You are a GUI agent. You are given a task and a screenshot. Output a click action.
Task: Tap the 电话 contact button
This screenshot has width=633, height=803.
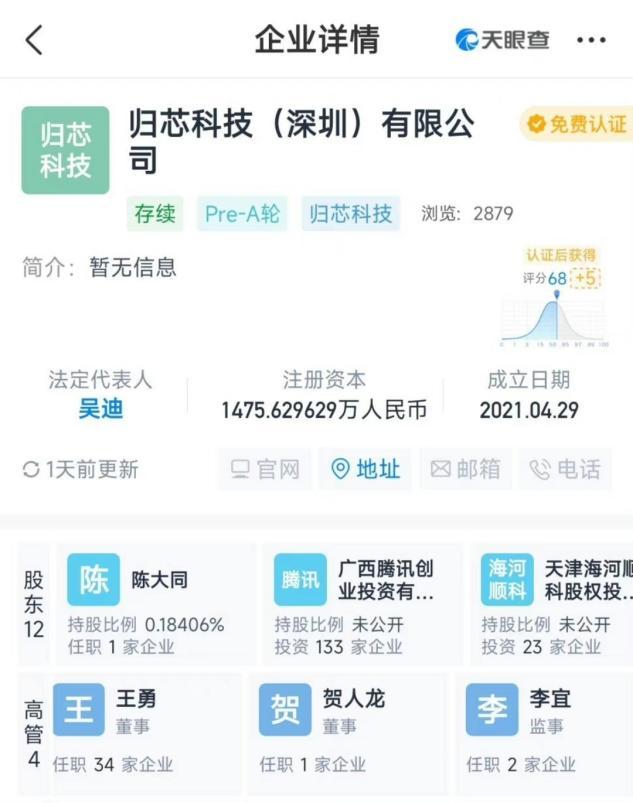pyautogui.click(x=565, y=469)
